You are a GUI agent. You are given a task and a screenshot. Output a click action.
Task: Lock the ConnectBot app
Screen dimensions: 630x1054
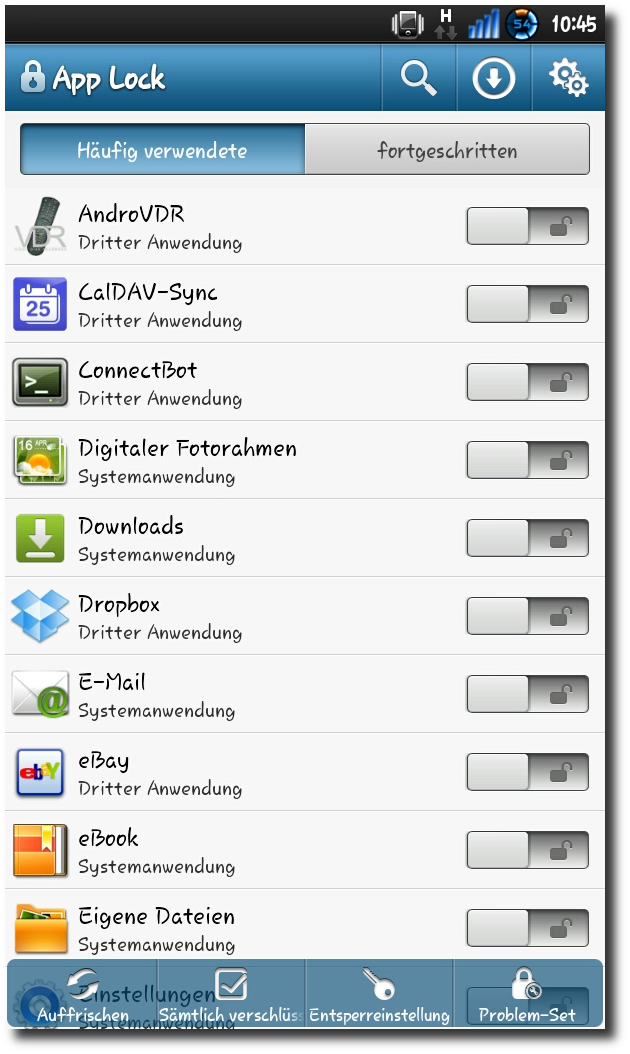pyautogui.click(x=528, y=382)
